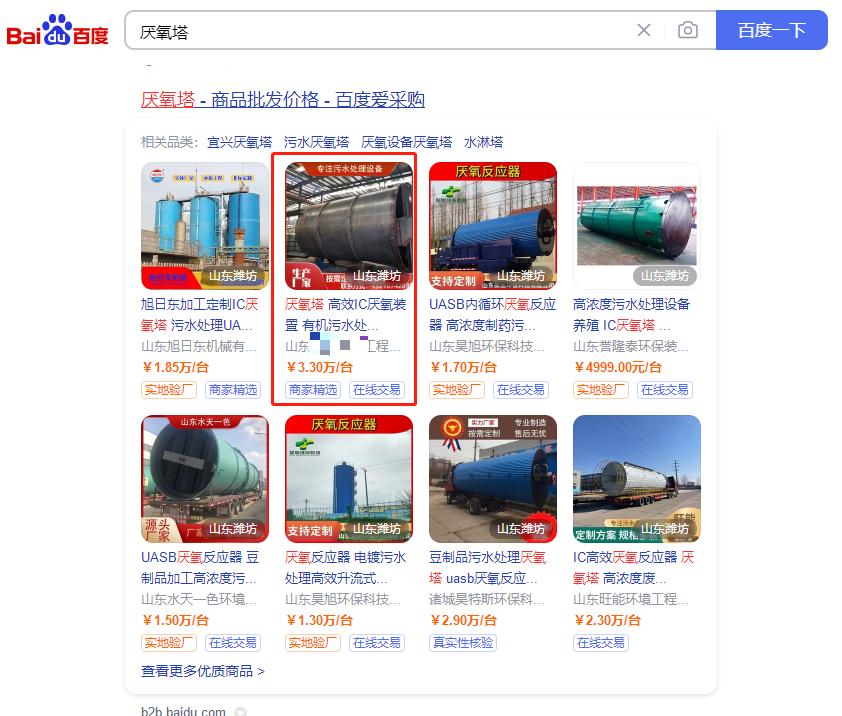Select related category 污水厌氧塔
This screenshot has width=842, height=716.
(316, 142)
